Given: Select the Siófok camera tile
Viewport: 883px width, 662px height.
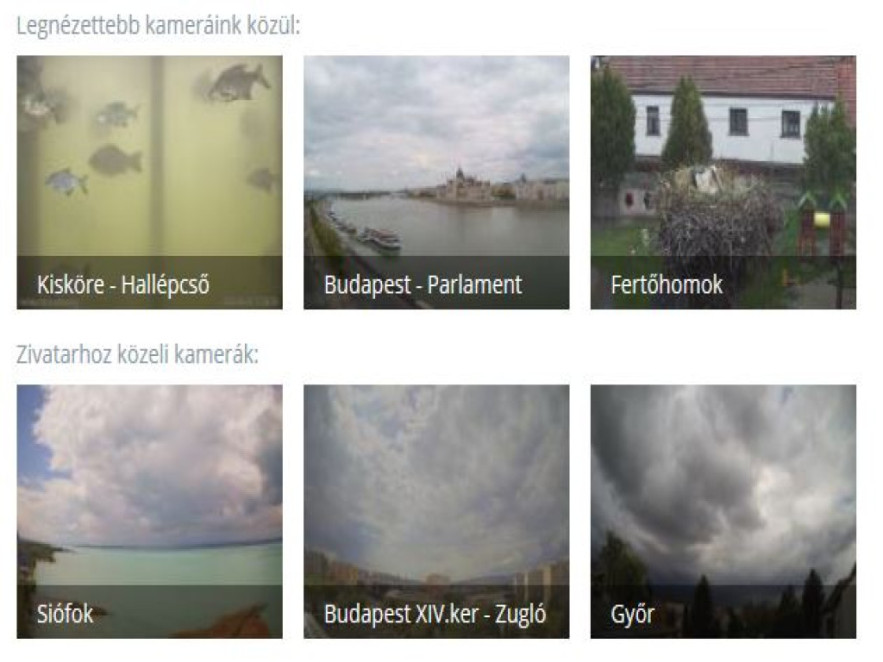Looking at the screenshot, I should point(149,511).
